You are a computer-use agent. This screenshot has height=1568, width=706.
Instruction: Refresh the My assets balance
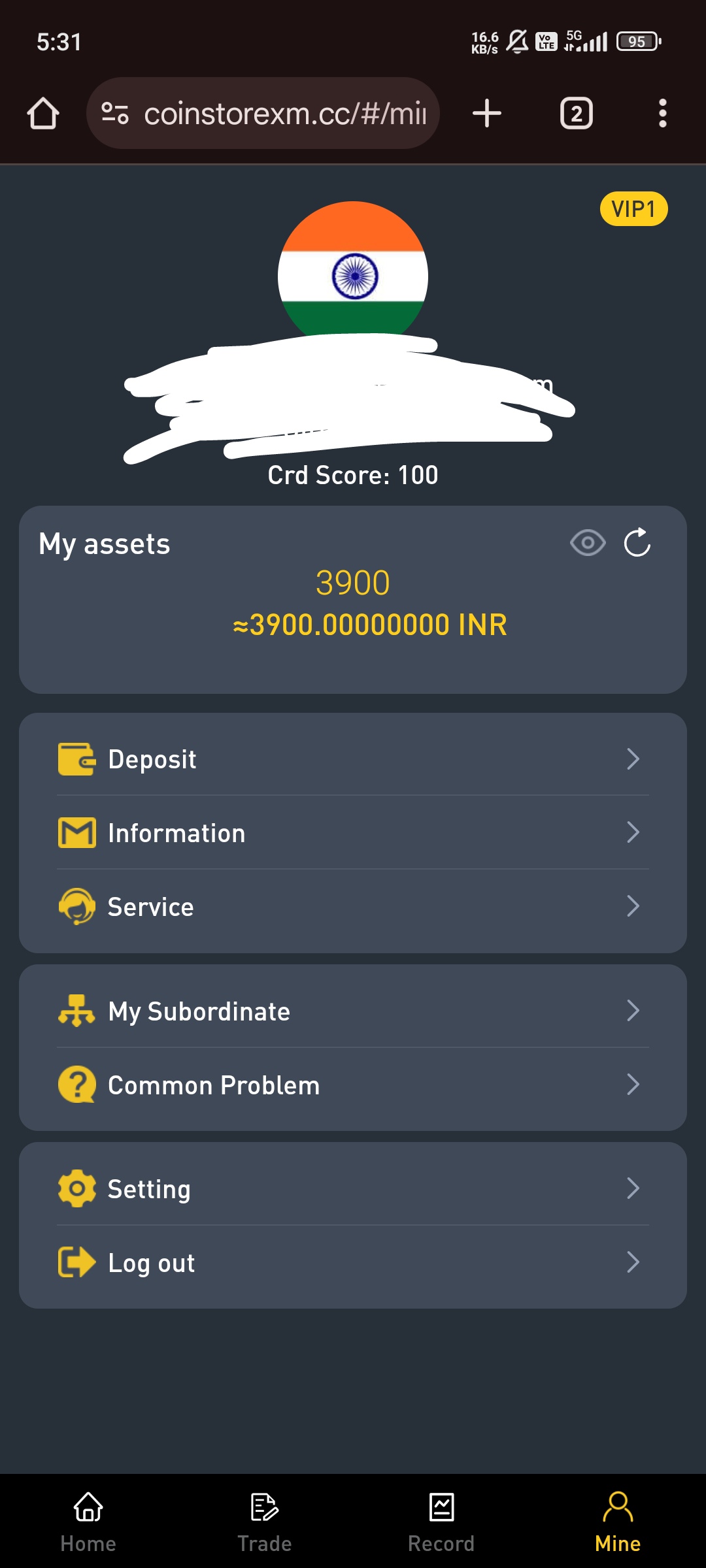coord(637,543)
